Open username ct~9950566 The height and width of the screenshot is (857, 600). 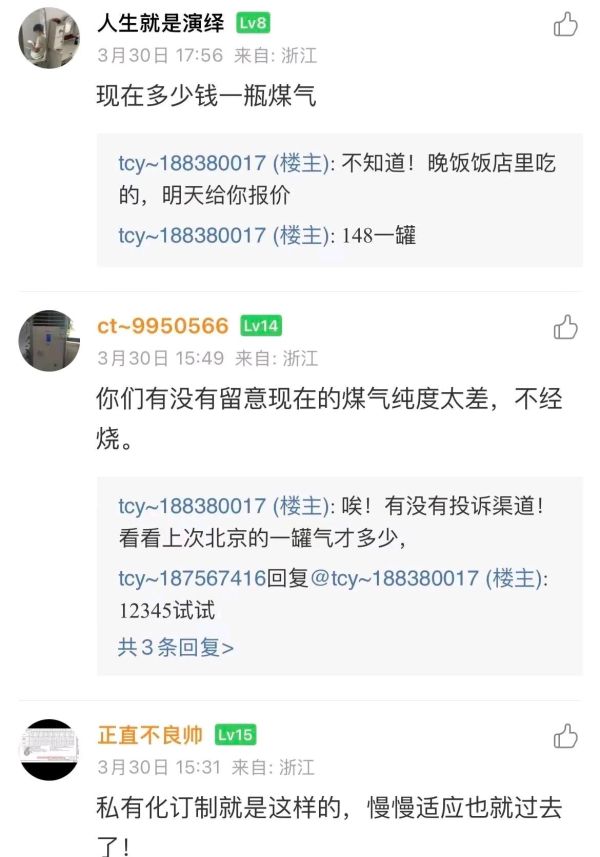point(163,326)
